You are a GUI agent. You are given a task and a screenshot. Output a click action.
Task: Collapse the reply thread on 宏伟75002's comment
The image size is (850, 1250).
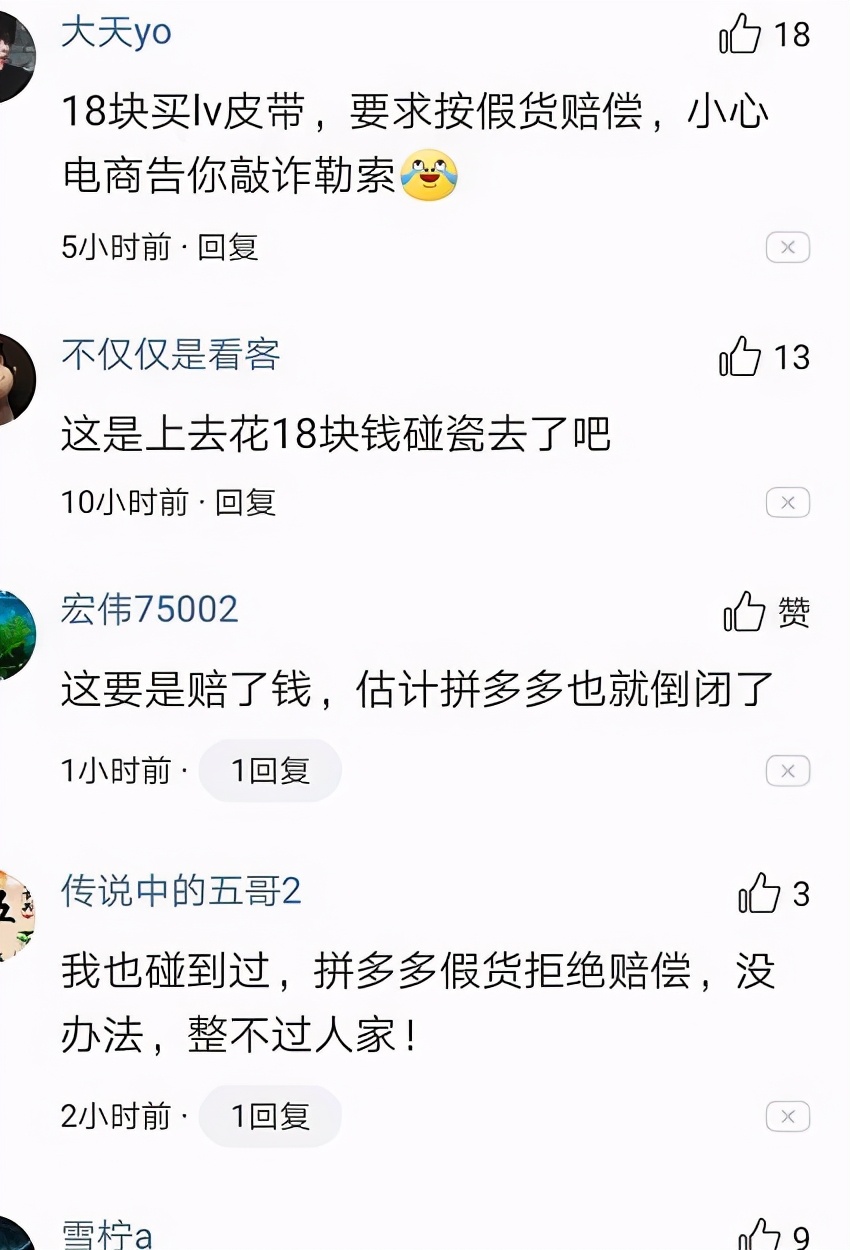click(270, 770)
